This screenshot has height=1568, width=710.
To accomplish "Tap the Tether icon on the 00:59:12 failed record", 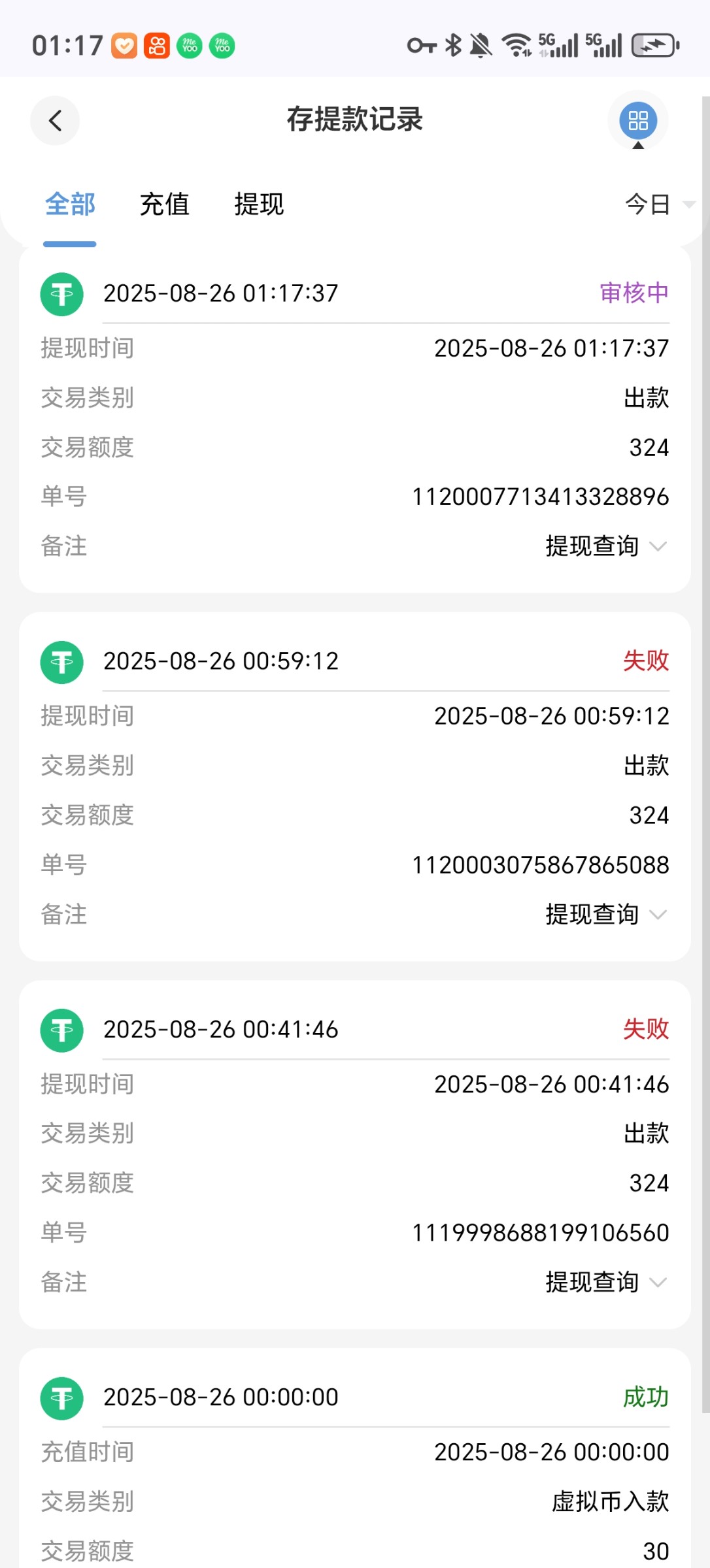I will [x=61, y=662].
